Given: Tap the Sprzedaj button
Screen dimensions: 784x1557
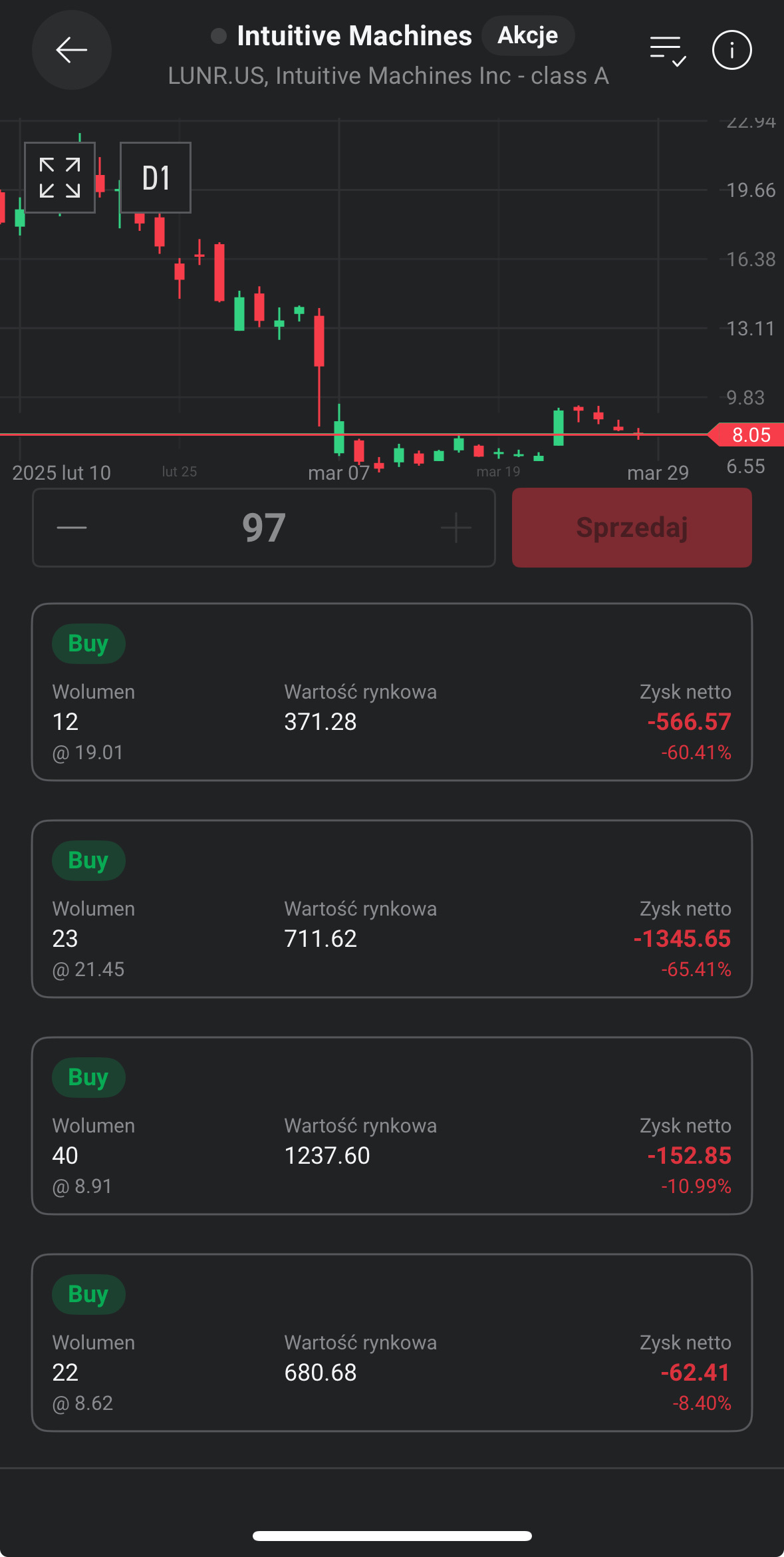Looking at the screenshot, I should click(632, 528).
